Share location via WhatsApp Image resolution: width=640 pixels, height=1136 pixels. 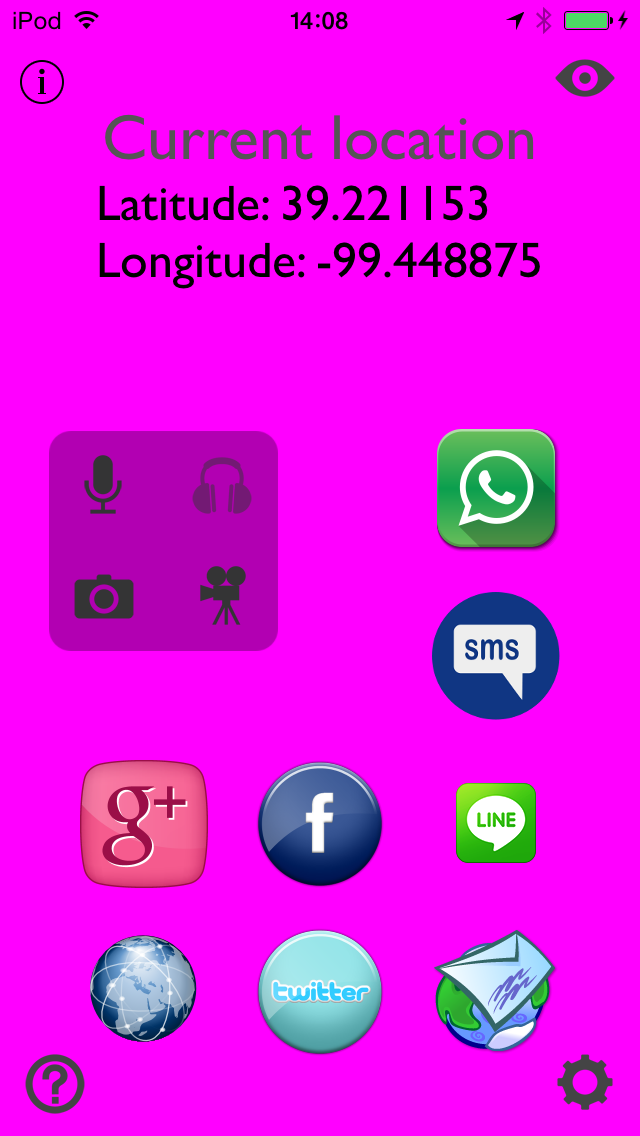point(496,488)
